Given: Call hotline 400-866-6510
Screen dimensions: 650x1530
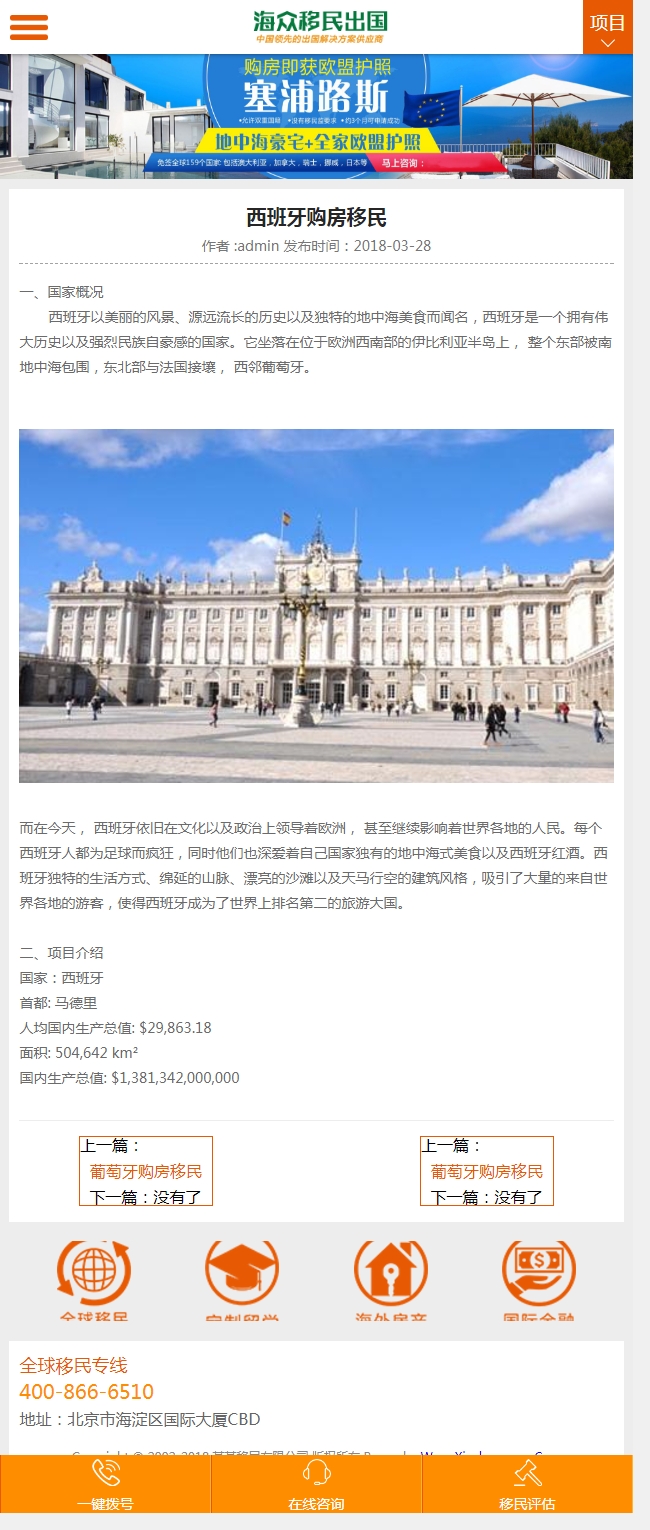Looking at the screenshot, I should tap(87, 1391).
